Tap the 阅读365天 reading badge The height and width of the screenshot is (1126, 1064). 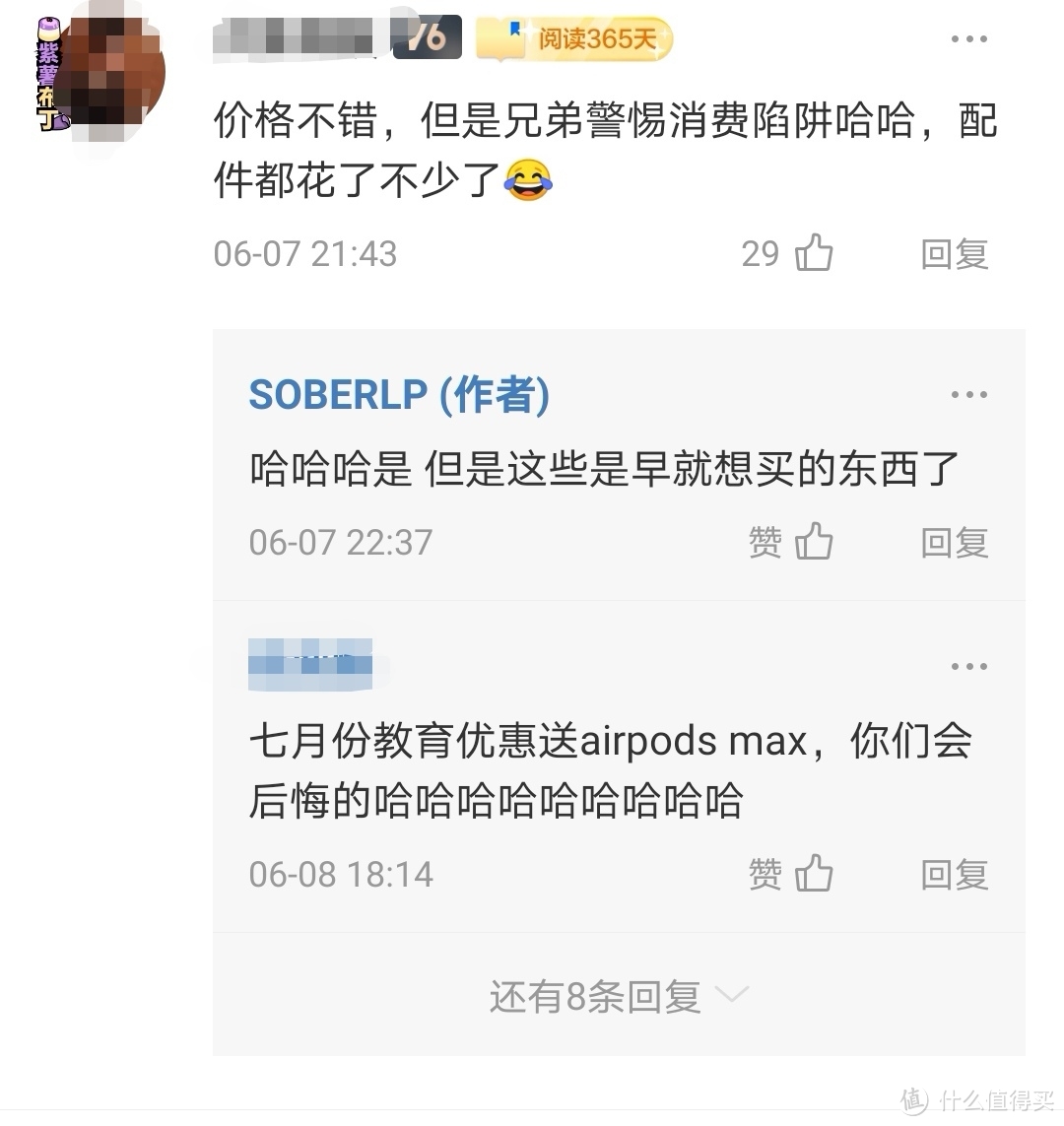[574, 35]
